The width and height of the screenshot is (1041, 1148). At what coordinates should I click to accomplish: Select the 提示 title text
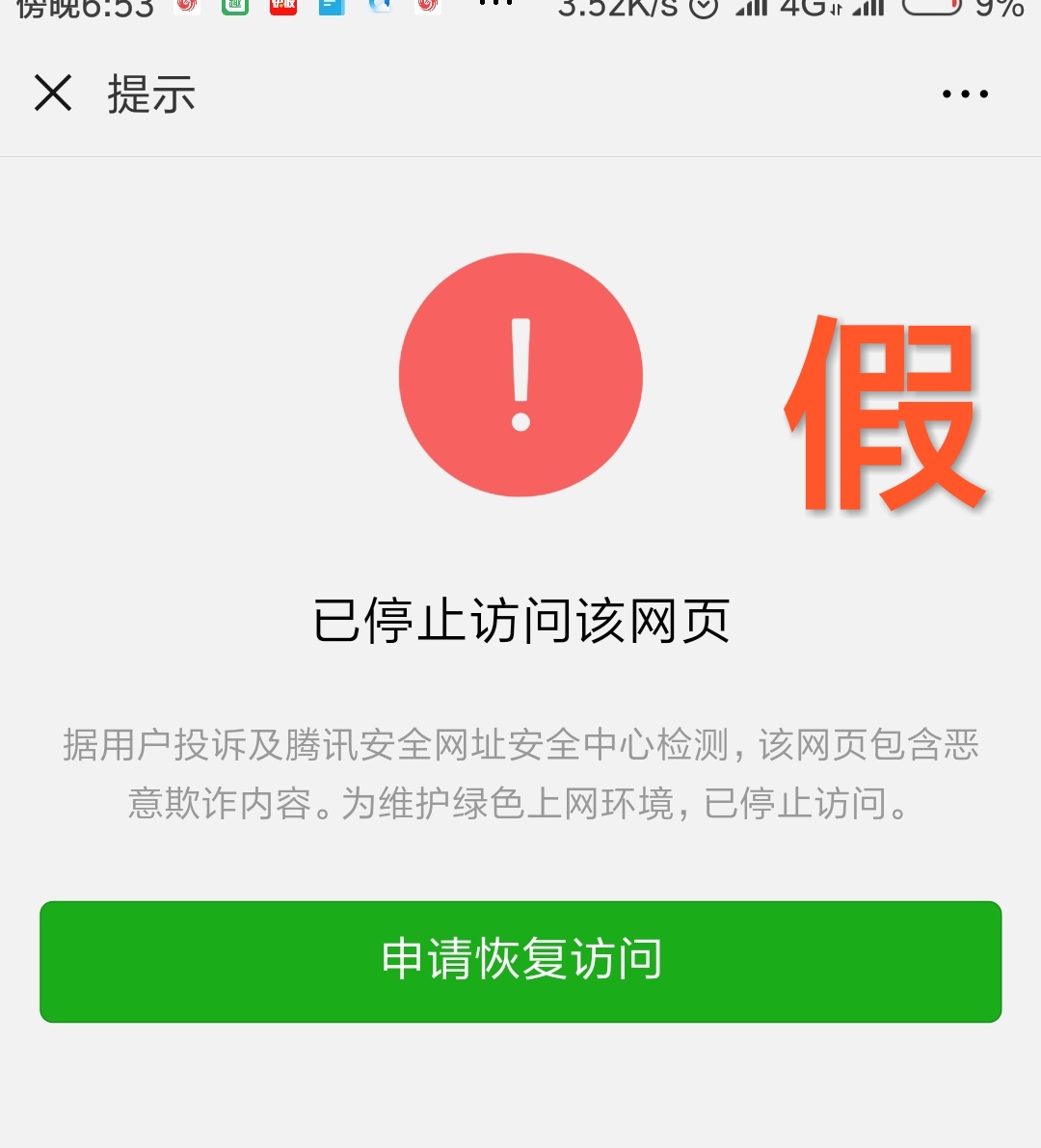click(150, 93)
